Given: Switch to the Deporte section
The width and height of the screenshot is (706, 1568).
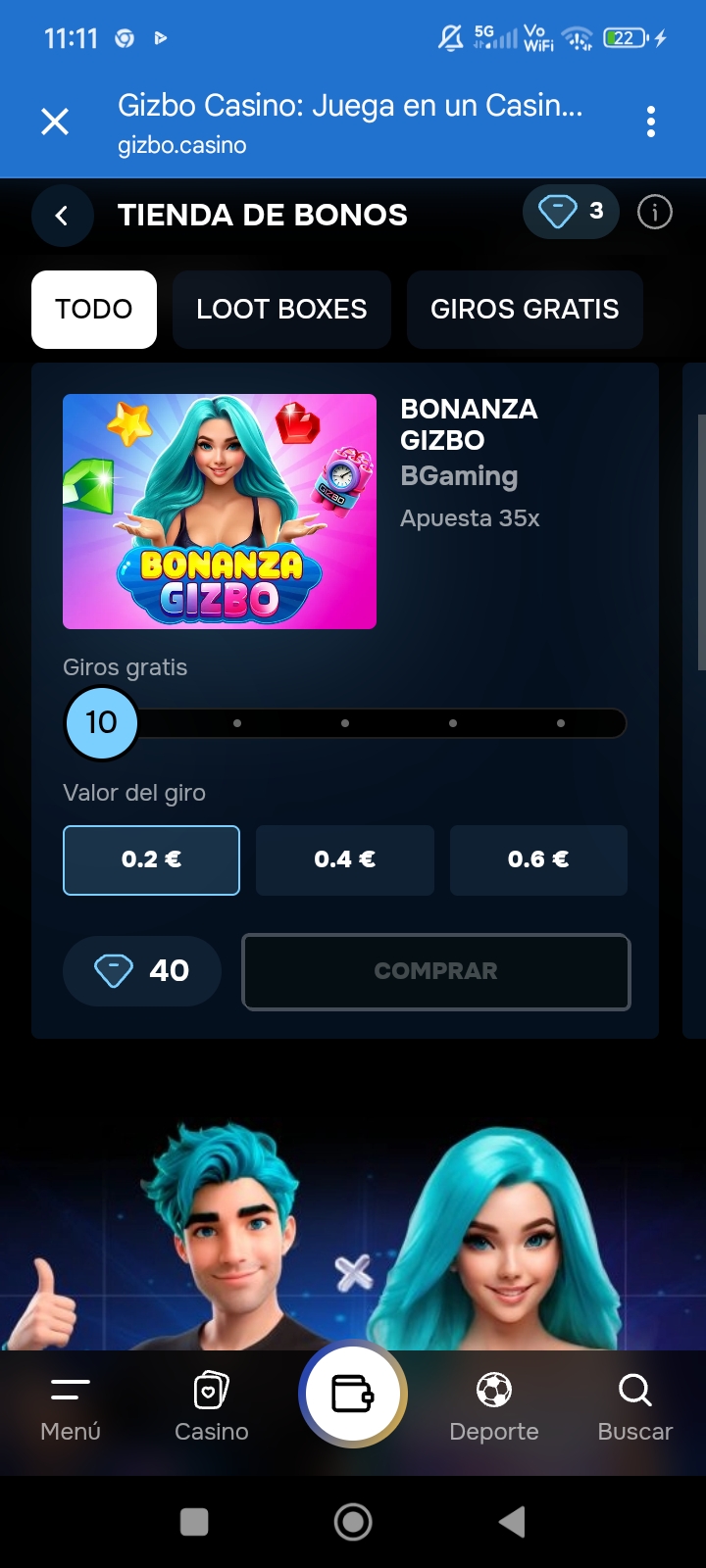Looking at the screenshot, I should point(494,1408).
